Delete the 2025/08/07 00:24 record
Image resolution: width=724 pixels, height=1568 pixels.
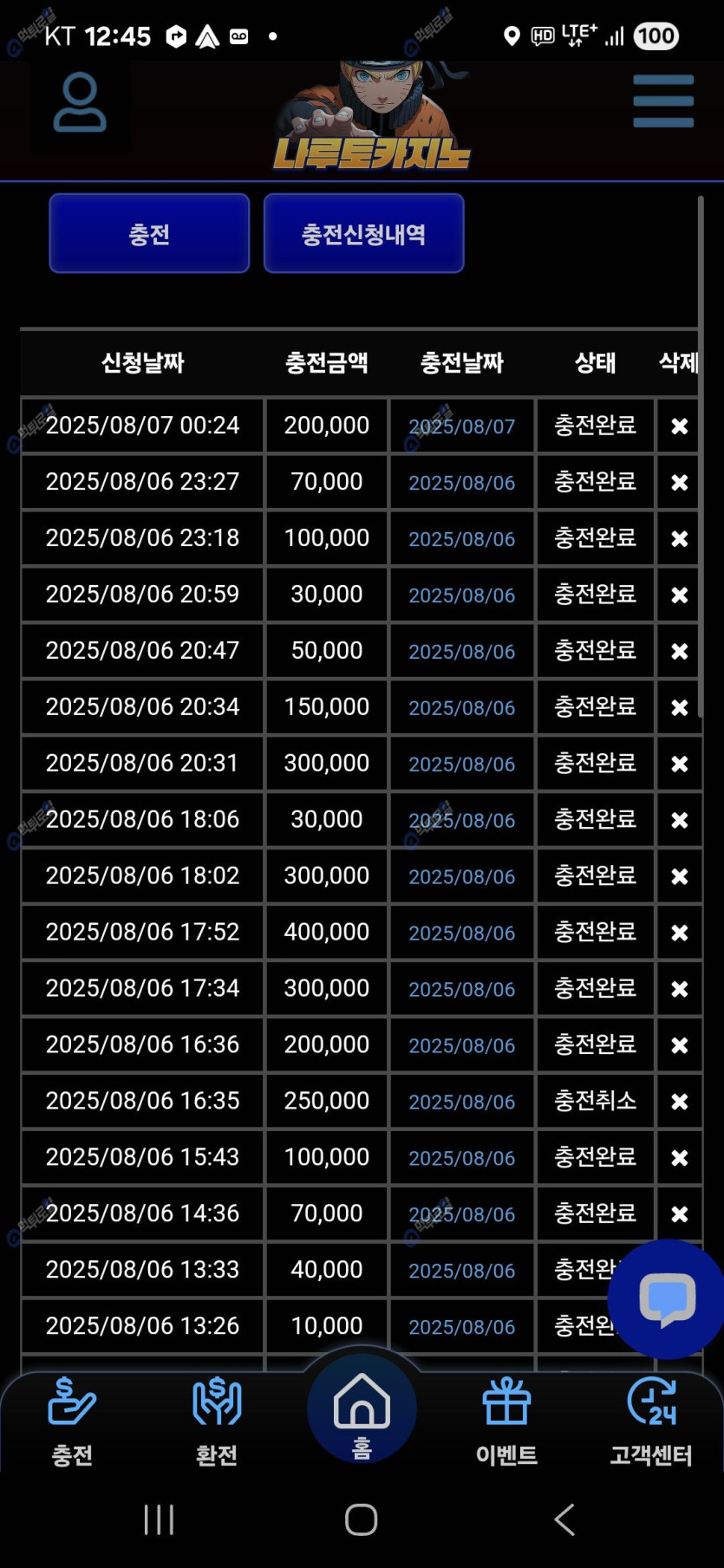point(679,426)
